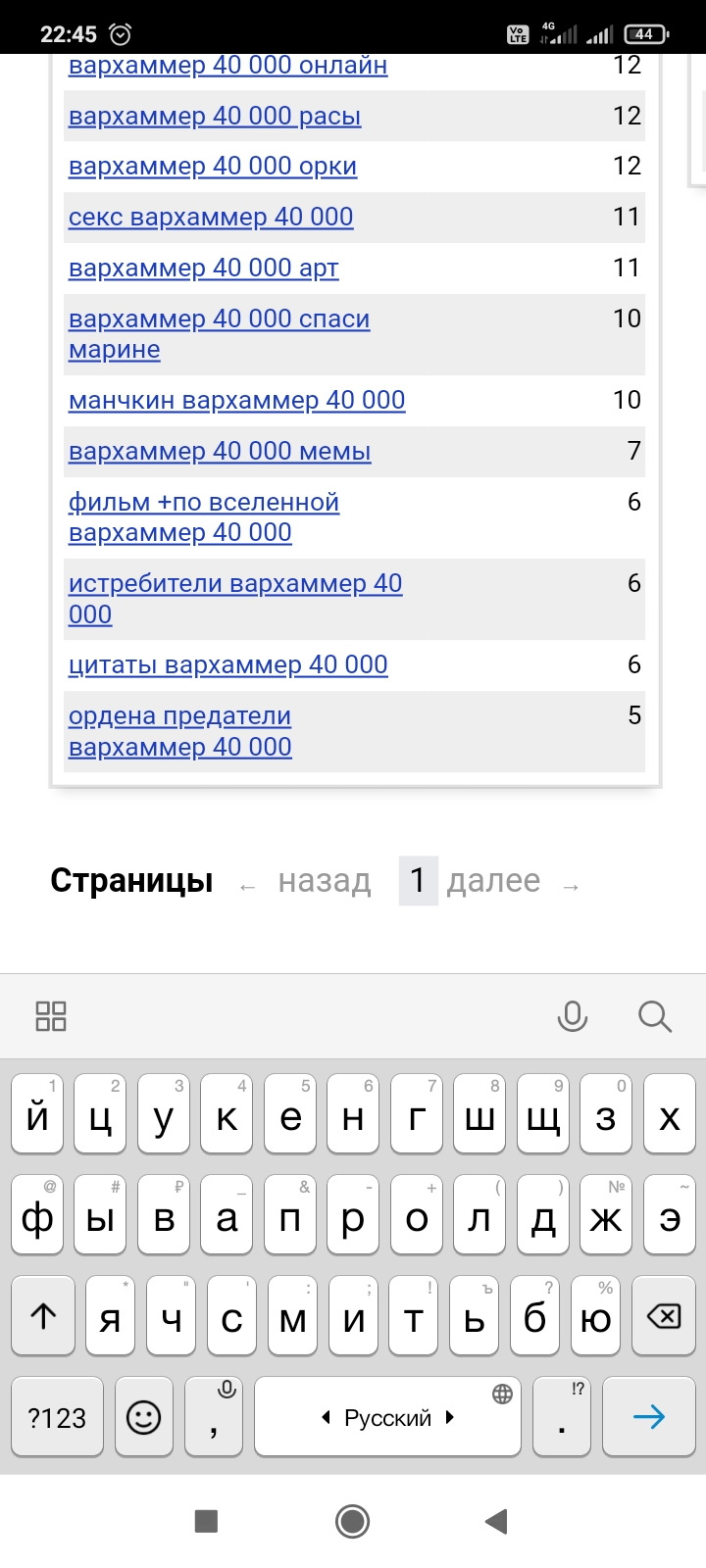Open the 'вархаммер 40 000 онлайн' link
The width and height of the screenshot is (706, 1568).
pos(227,66)
